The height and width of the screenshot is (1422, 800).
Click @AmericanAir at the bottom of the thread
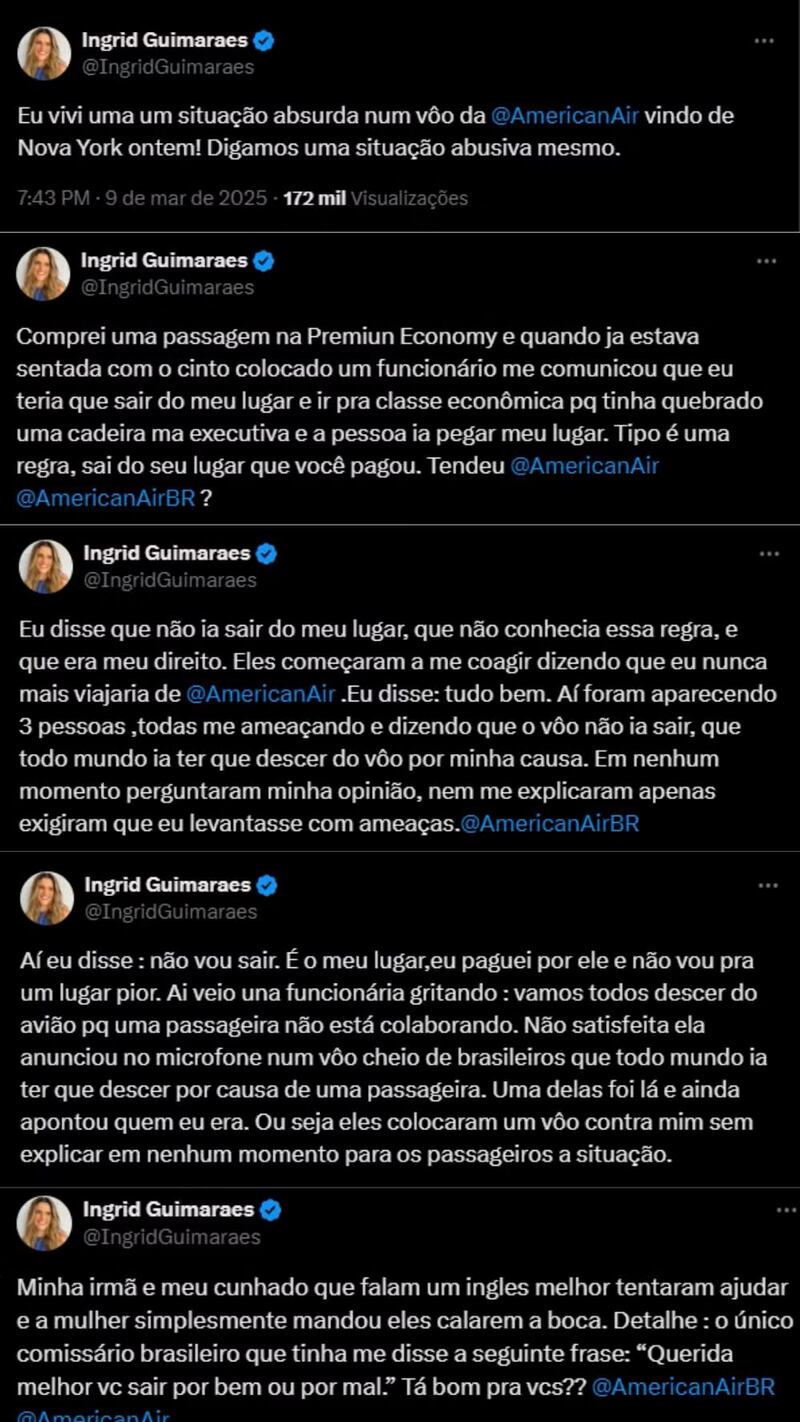(x=92, y=1414)
